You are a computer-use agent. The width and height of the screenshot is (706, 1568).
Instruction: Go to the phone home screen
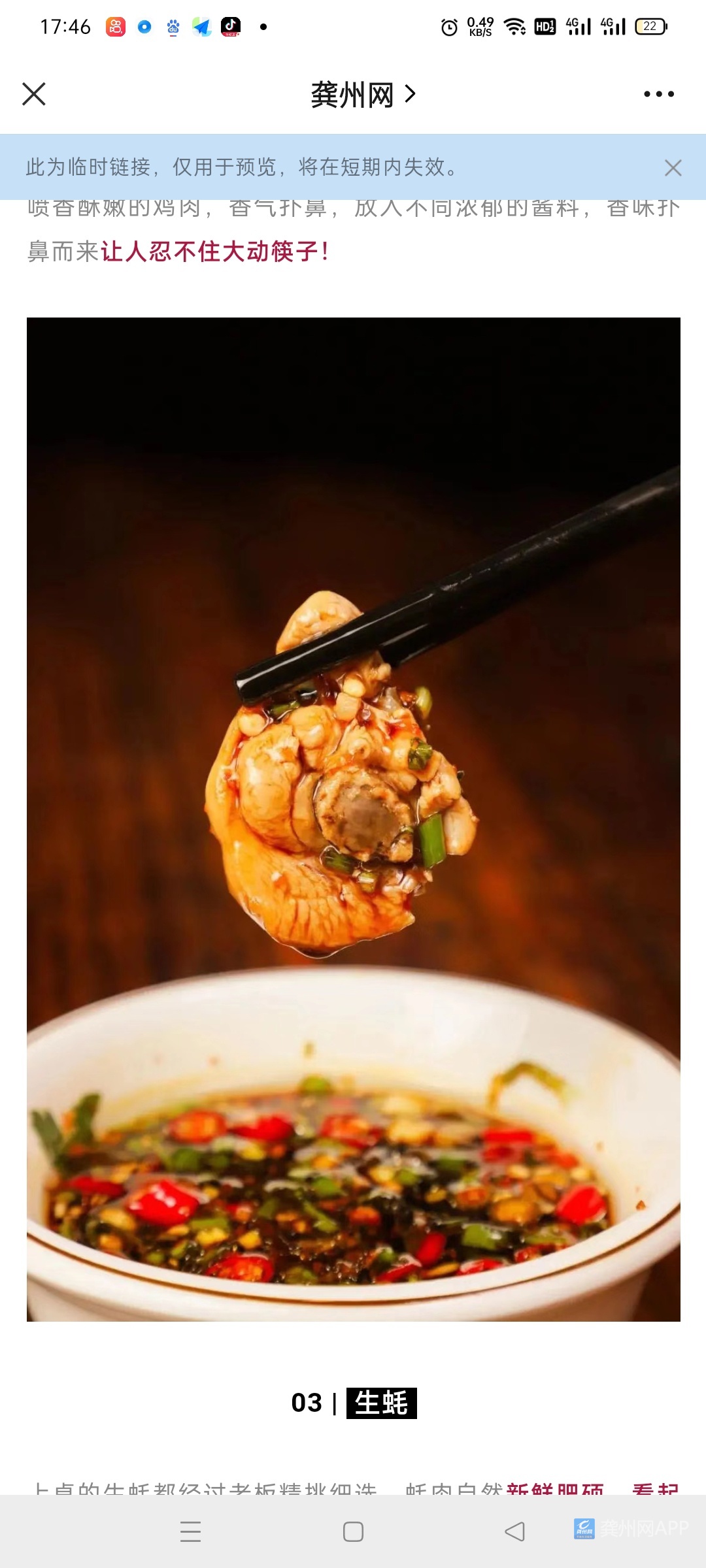click(x=353, y=1531)
